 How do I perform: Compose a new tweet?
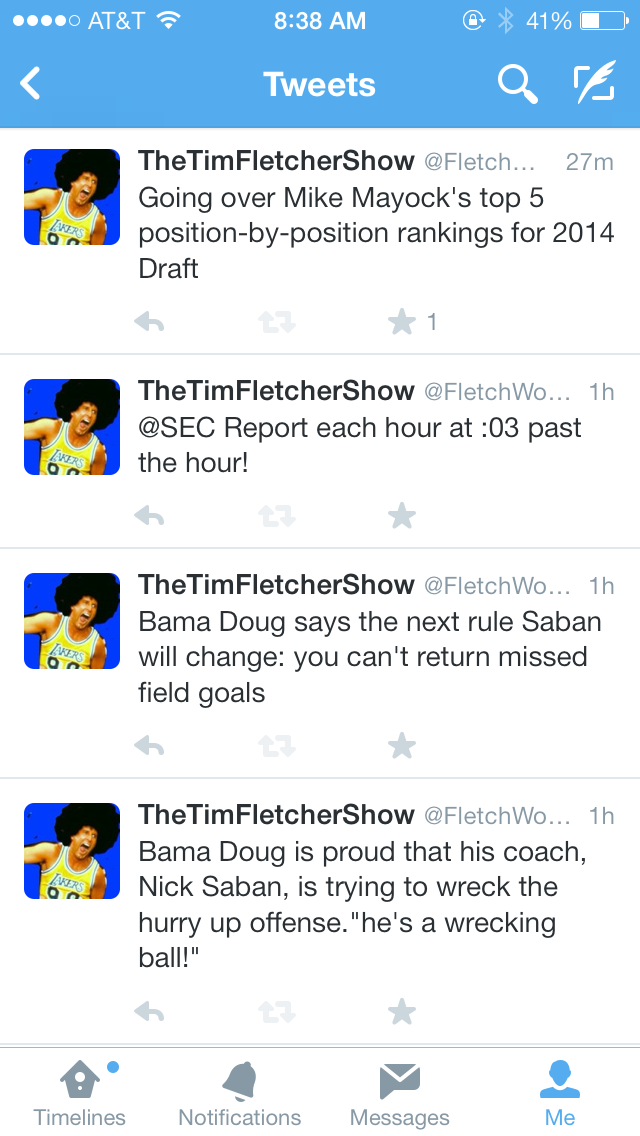coord(593,84)
